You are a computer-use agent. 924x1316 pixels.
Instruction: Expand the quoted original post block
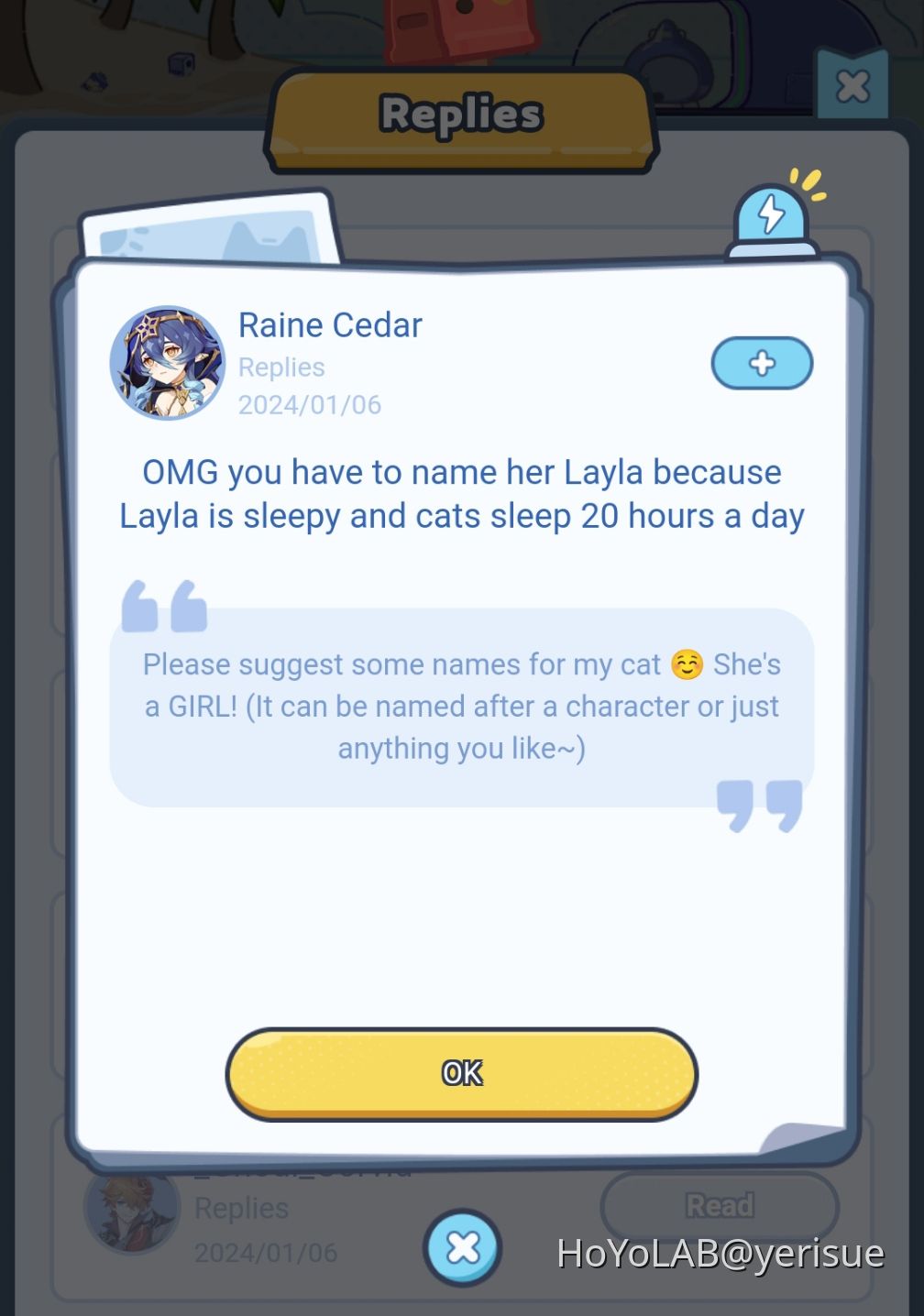(460, 706)
